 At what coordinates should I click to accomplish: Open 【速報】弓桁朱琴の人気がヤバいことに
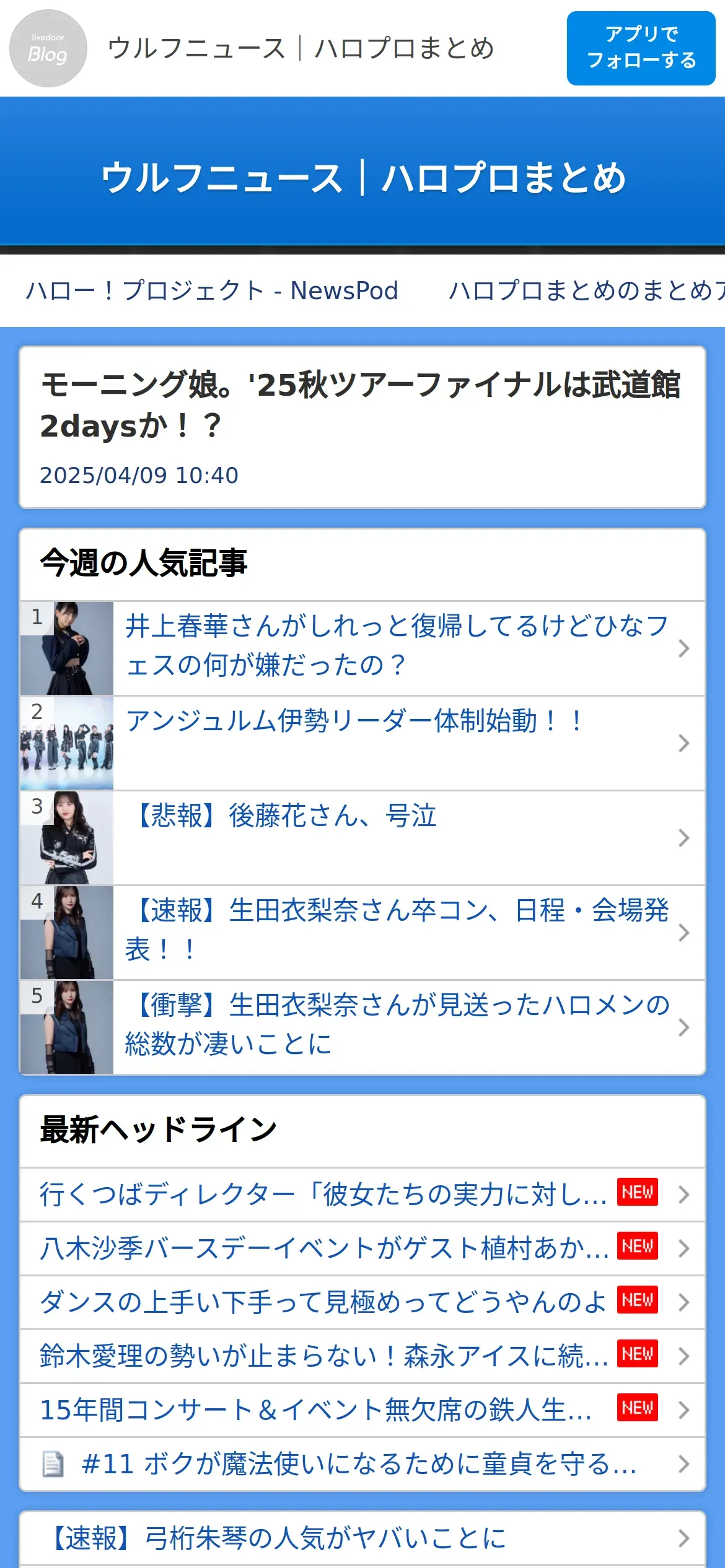coord(279,1538)
